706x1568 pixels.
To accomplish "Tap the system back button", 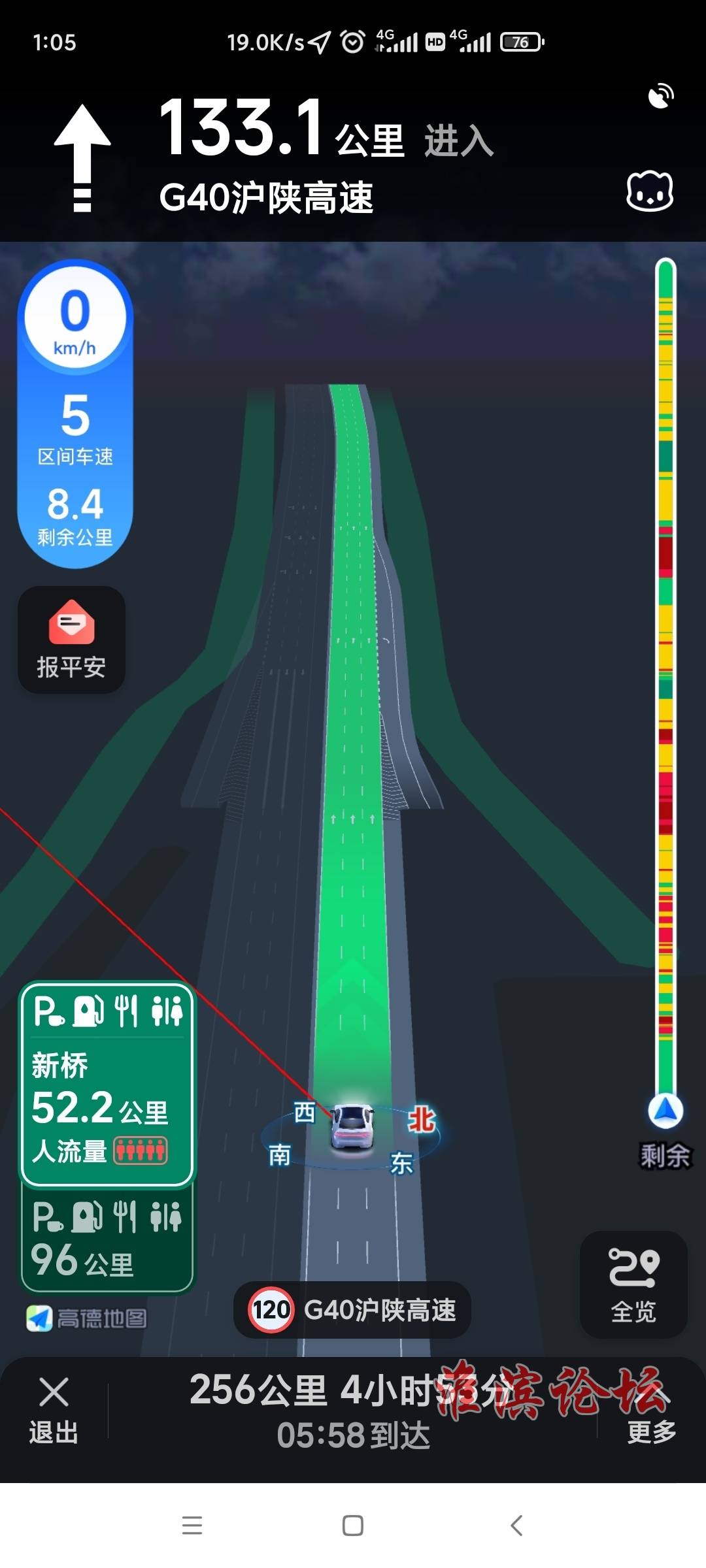I will coord(516,1526).
